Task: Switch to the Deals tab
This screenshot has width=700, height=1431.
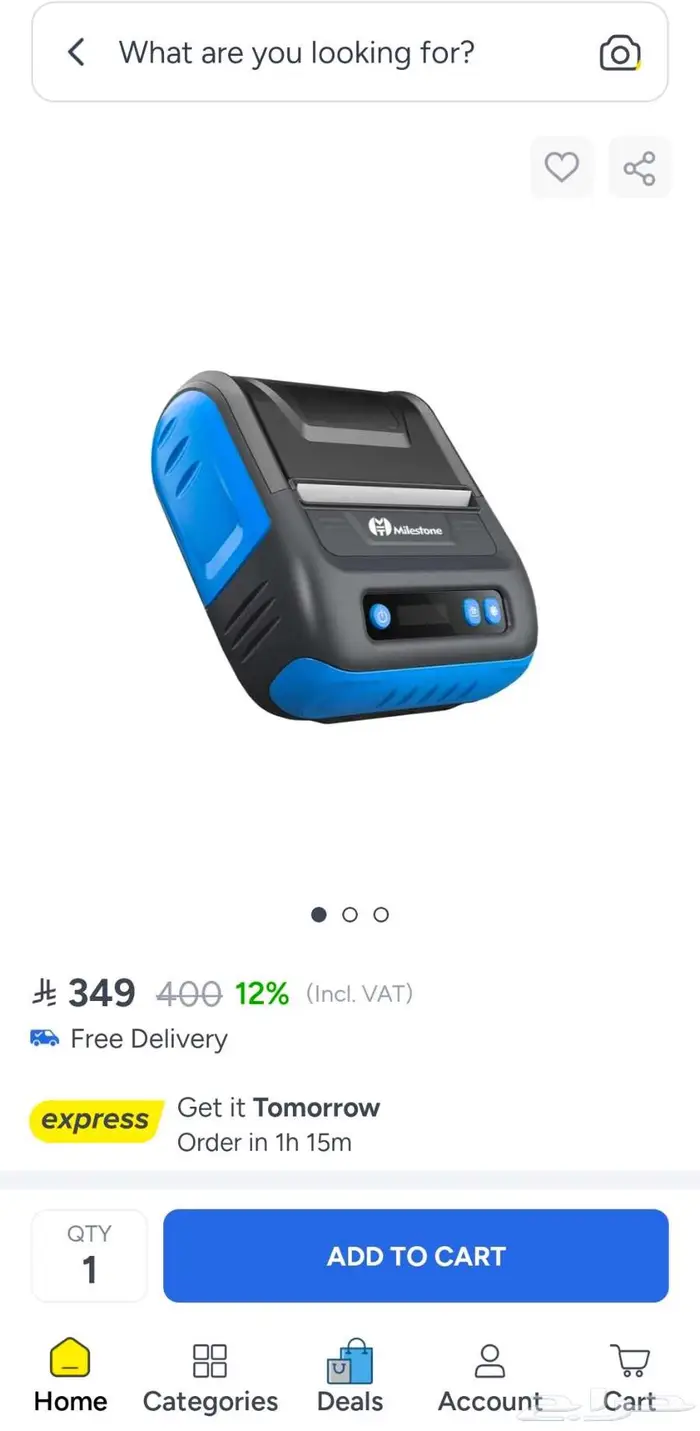Action: pos(350,1378)
